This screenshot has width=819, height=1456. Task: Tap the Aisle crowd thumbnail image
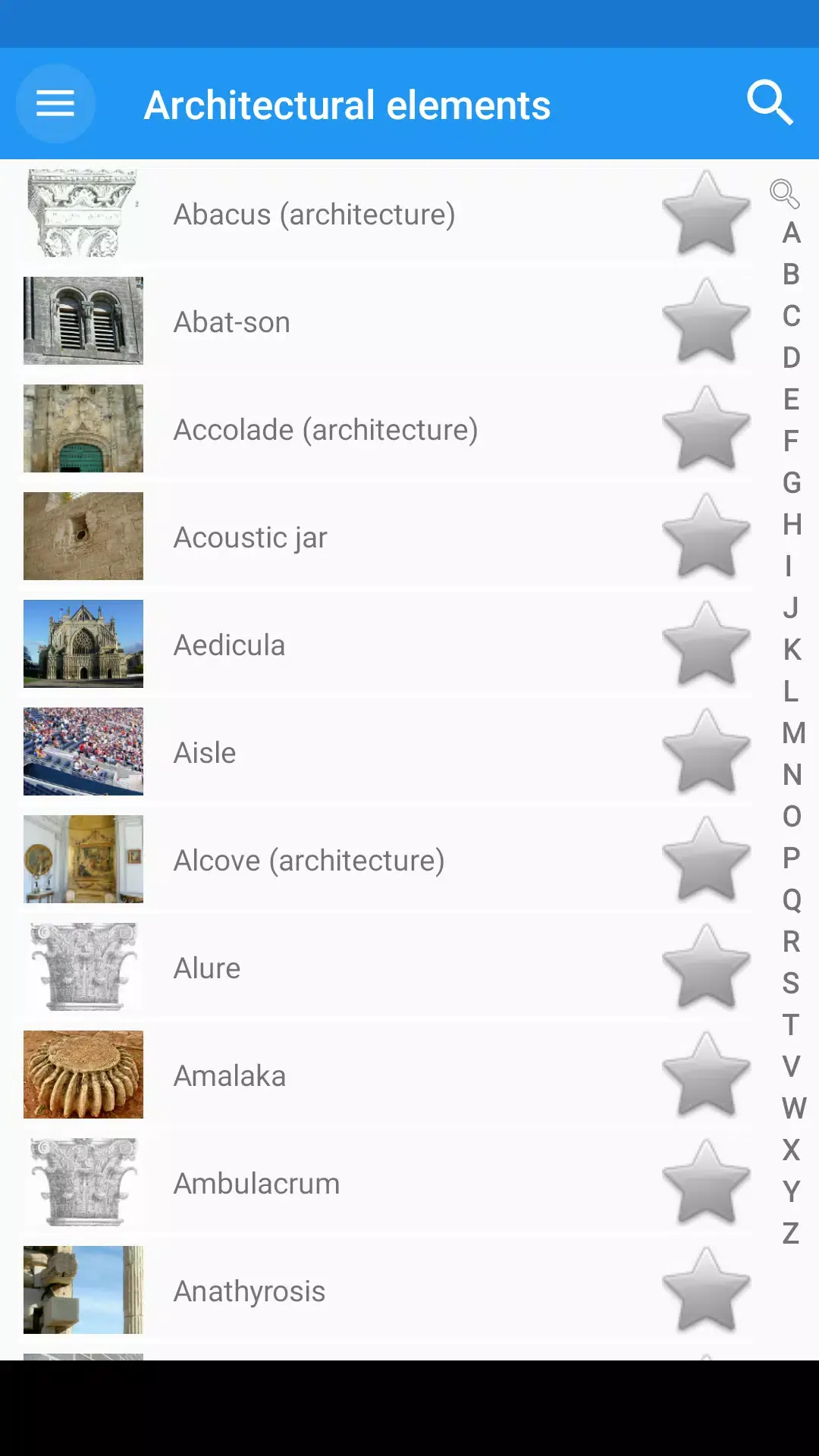(x=83, y=752)
